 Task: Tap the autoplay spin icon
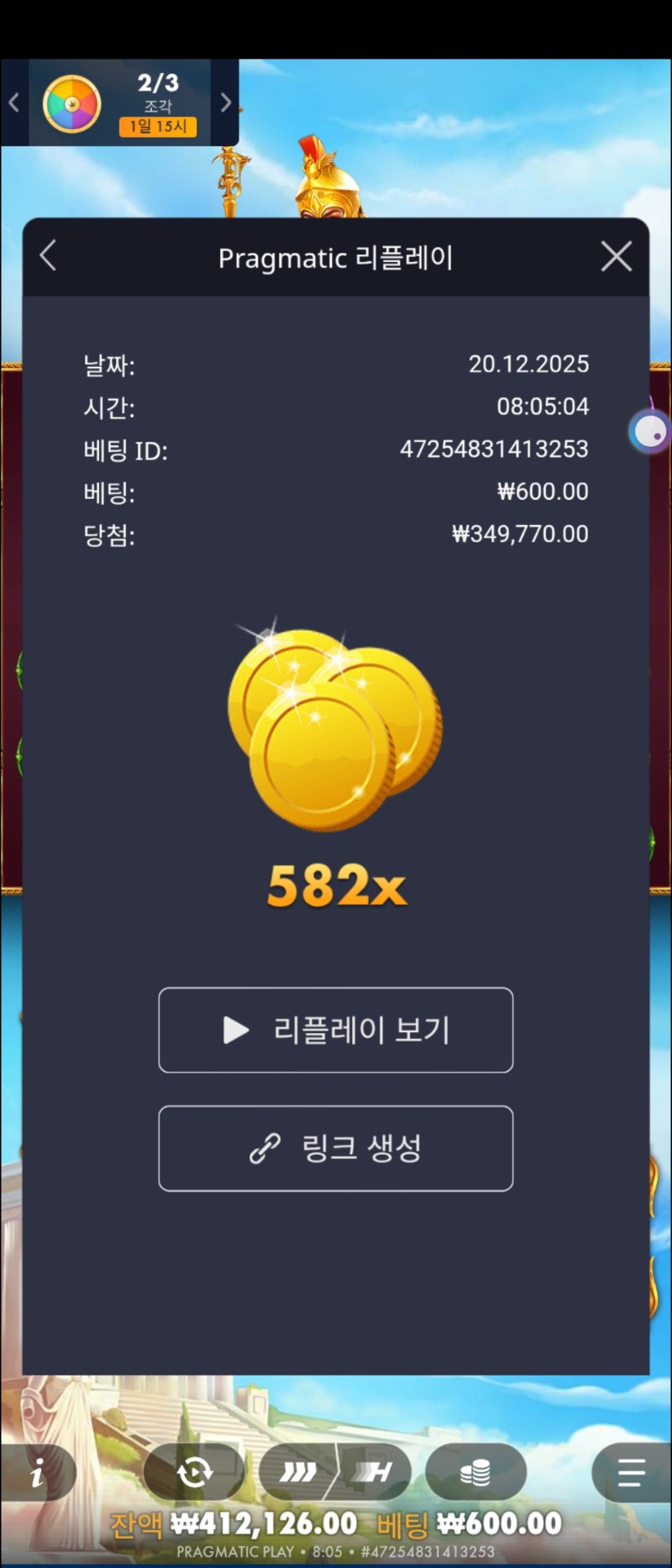click(x=195, y=1472)
